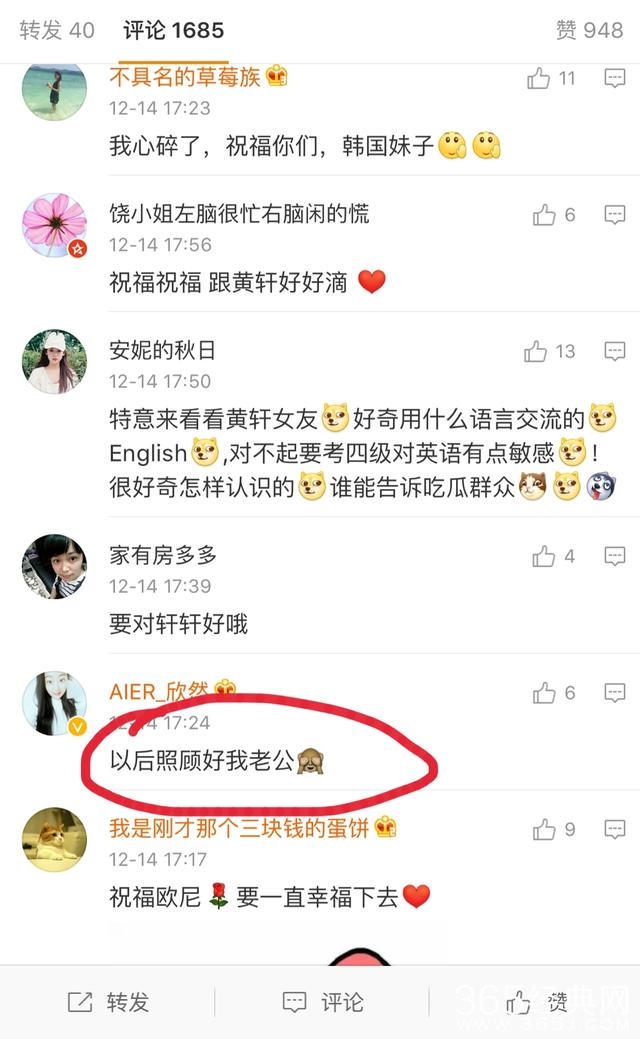Reply to 家有房多多's comment
Screen dimensions: 640x1039
[x=614, y=556]
